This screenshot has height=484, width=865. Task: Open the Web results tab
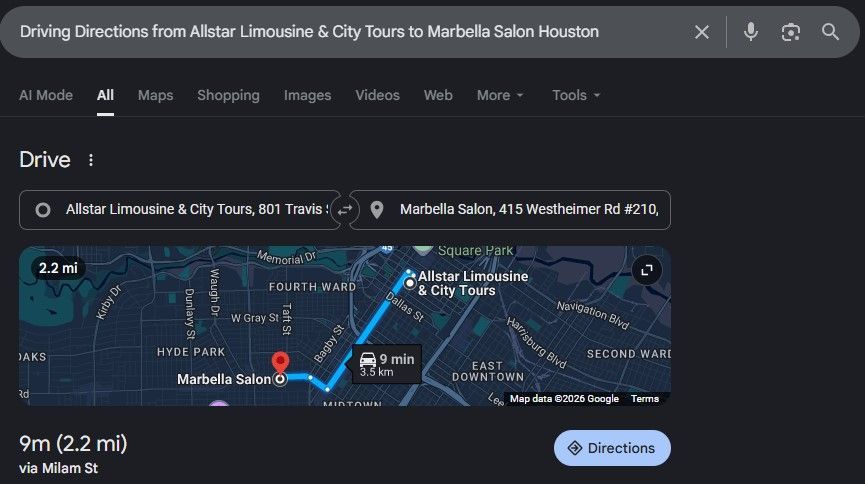pyautogui.click(x=438, y=95)
